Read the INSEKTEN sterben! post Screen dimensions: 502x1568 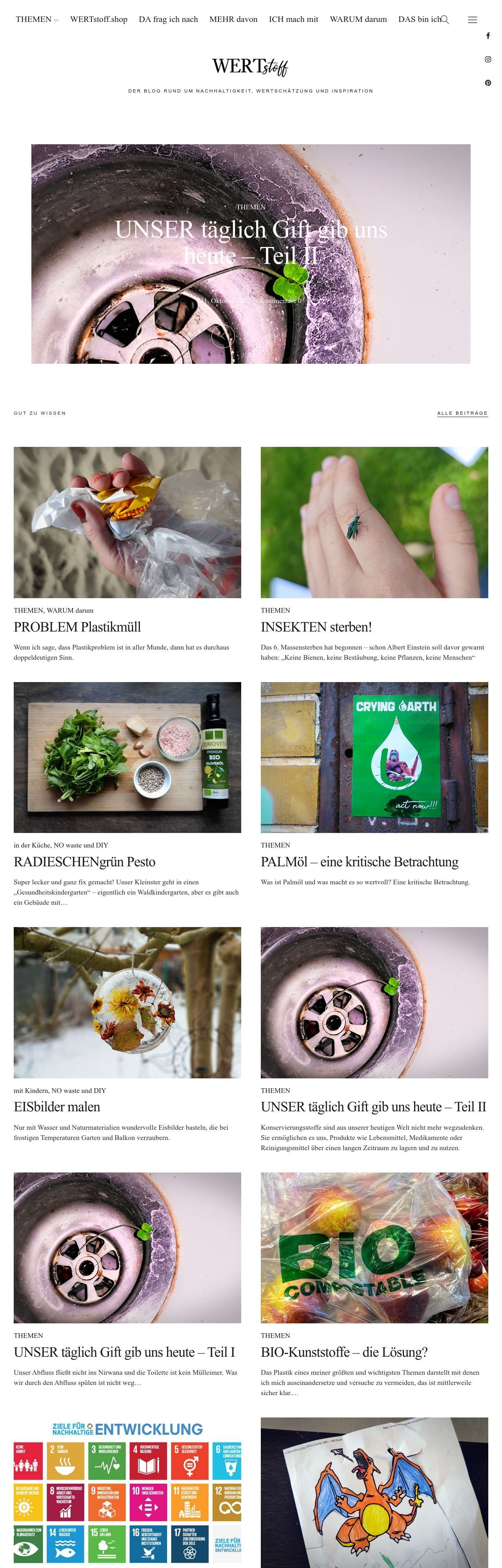(x=316, y=627)
